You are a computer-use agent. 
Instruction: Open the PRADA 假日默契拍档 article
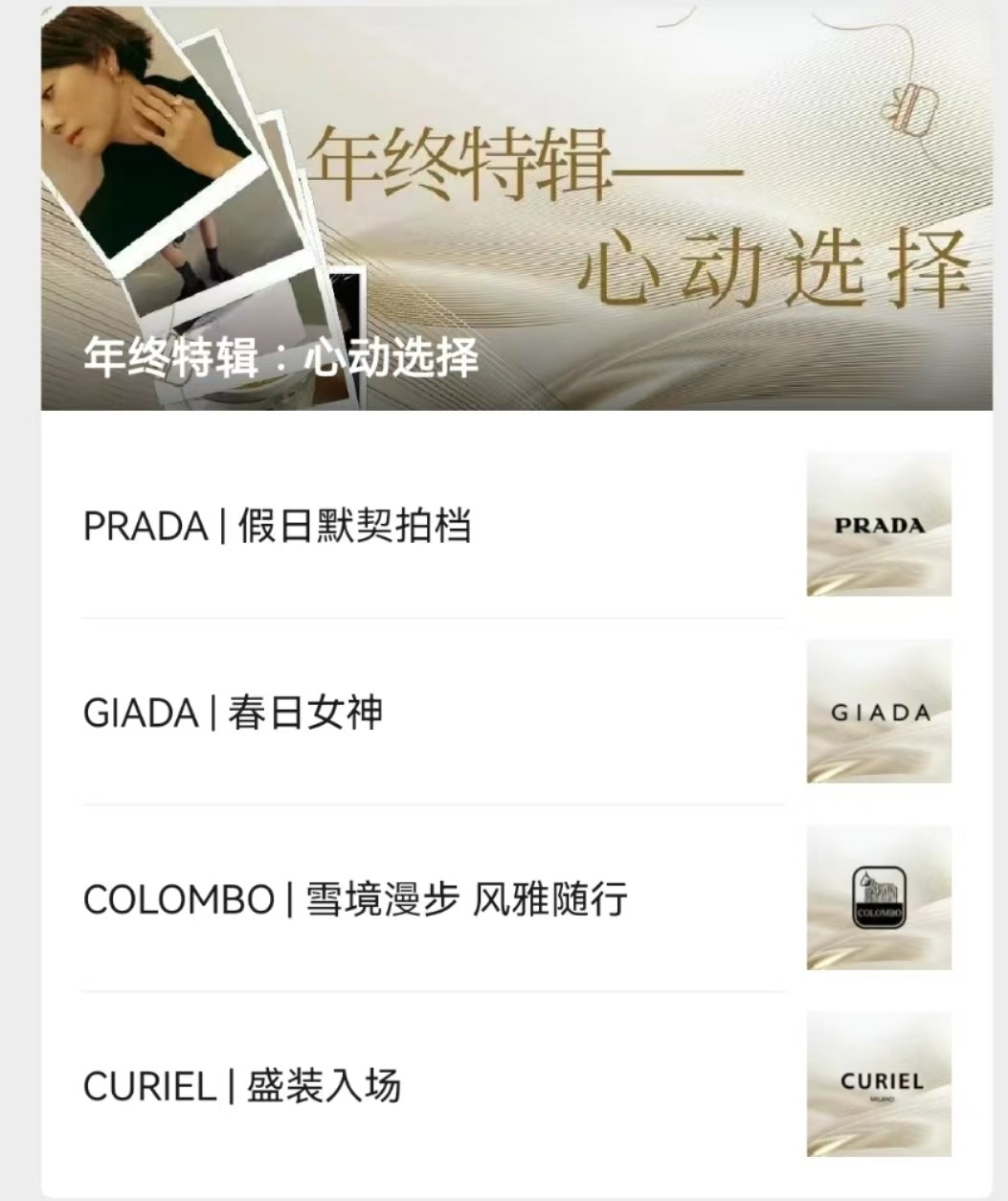[x=278, y=526]
